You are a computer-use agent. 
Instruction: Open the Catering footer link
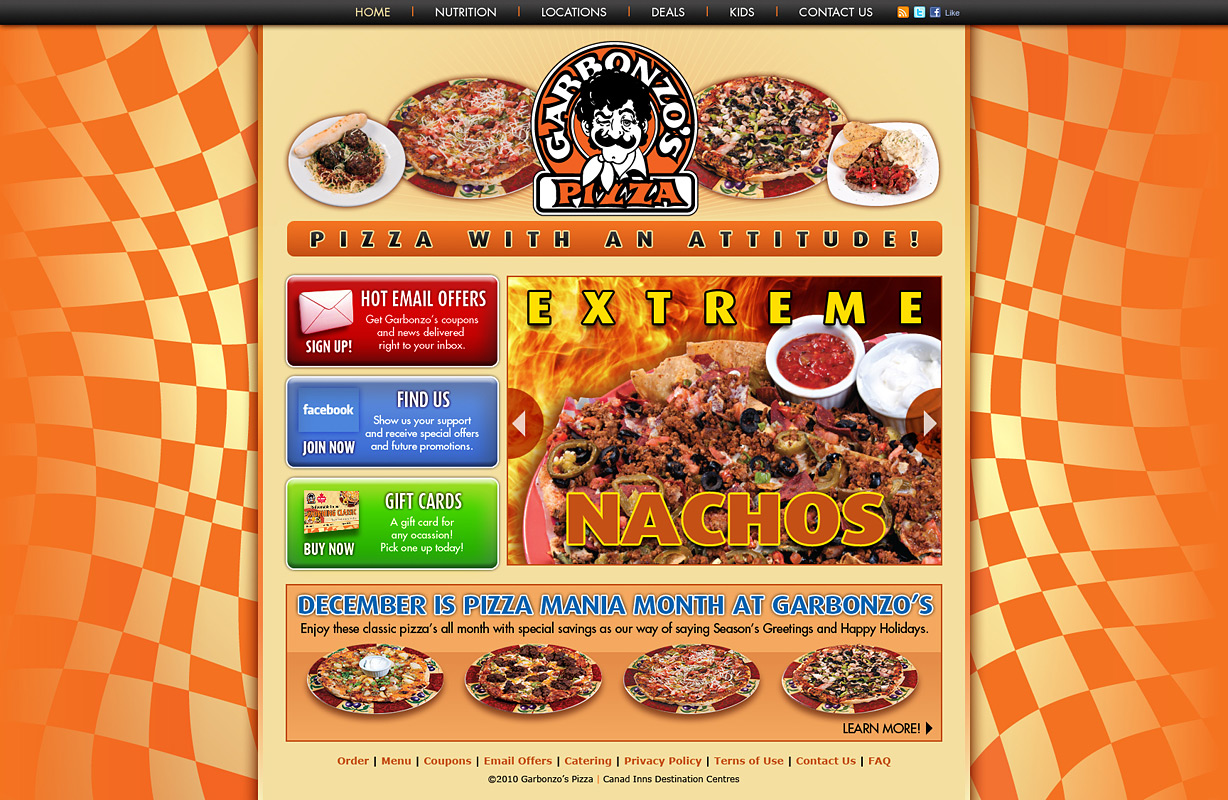click(588, 761)
